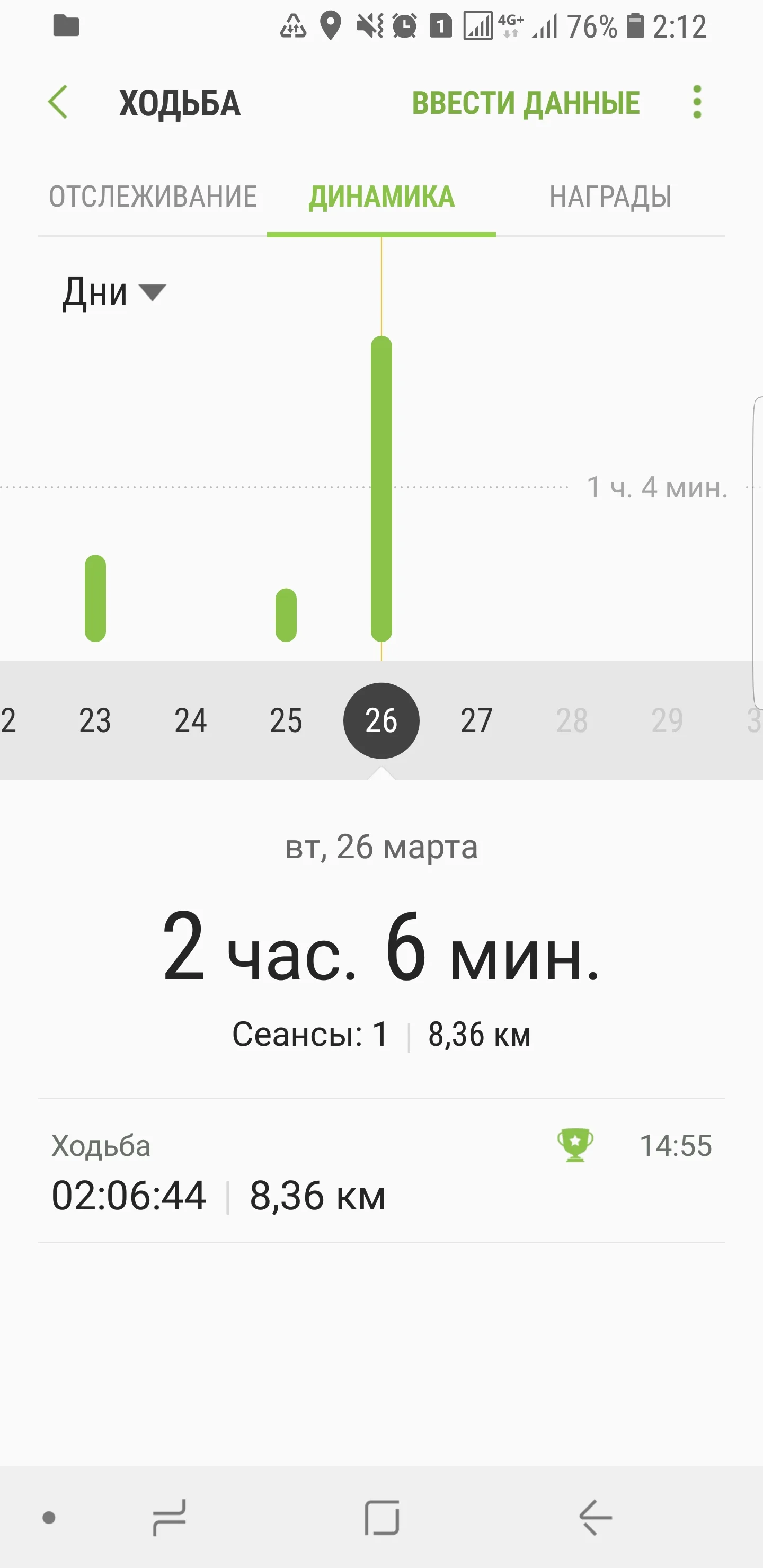763x1568 pixels.
Task: Open recent apps from navigation bar
Action: [169, 1518]
